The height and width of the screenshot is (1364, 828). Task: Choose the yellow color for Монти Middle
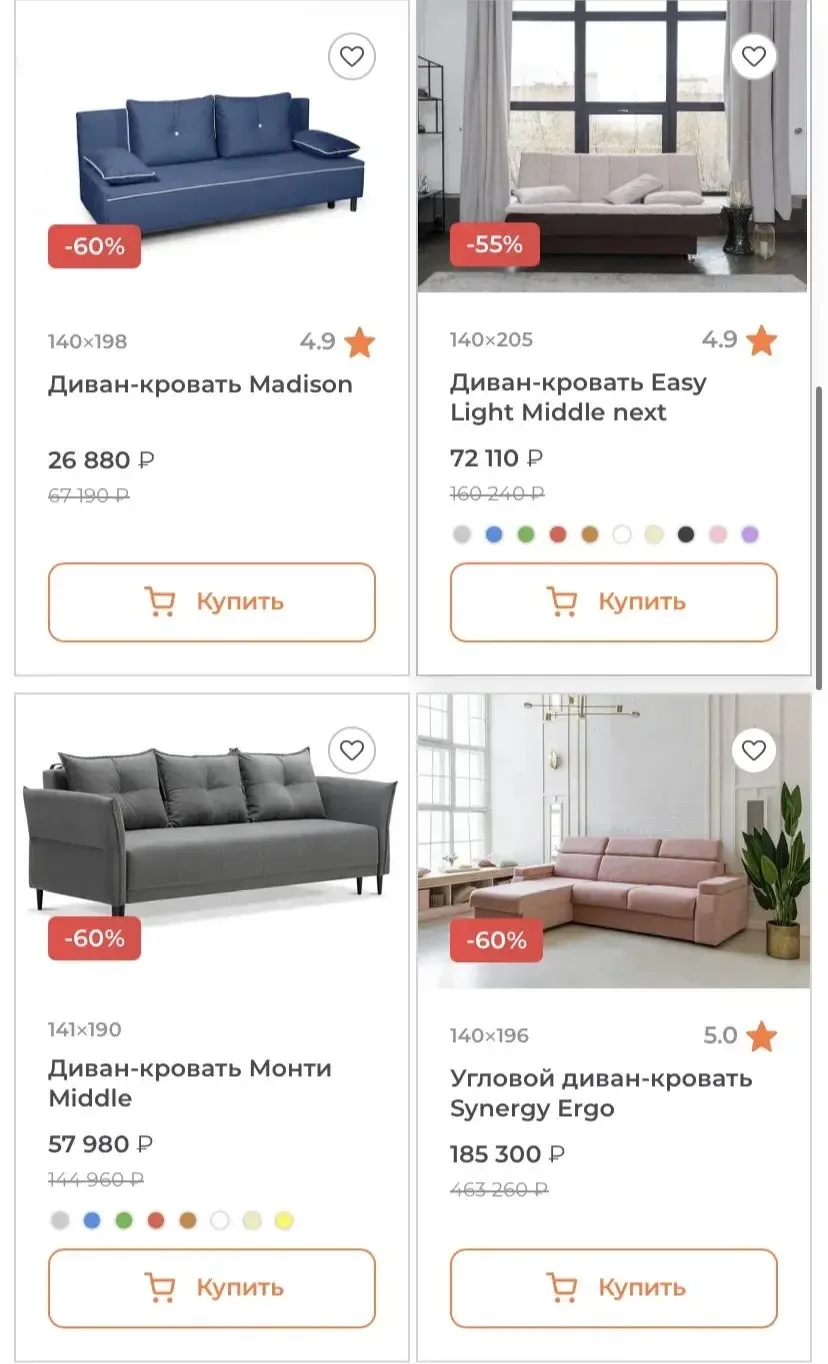(x=284, y=1220)
